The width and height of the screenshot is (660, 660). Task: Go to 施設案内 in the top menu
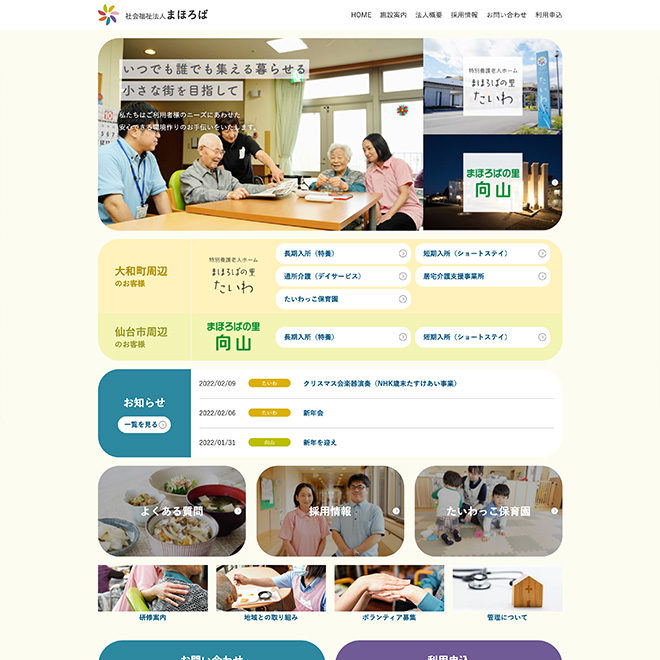(x=393, y=15)
